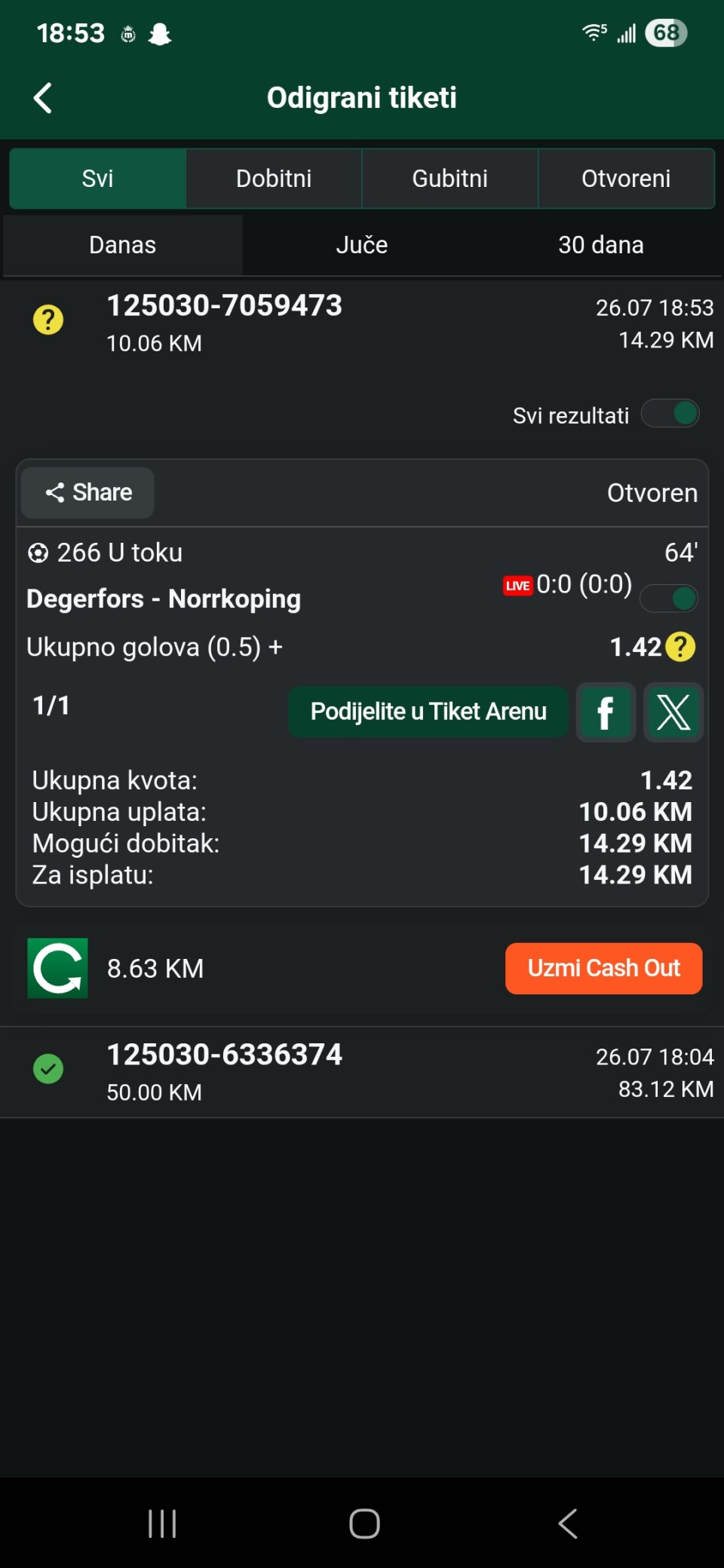Screen dimensions: 724x1568
Task: Share ticket on Facebook
Action: click(x=606, y=712)
